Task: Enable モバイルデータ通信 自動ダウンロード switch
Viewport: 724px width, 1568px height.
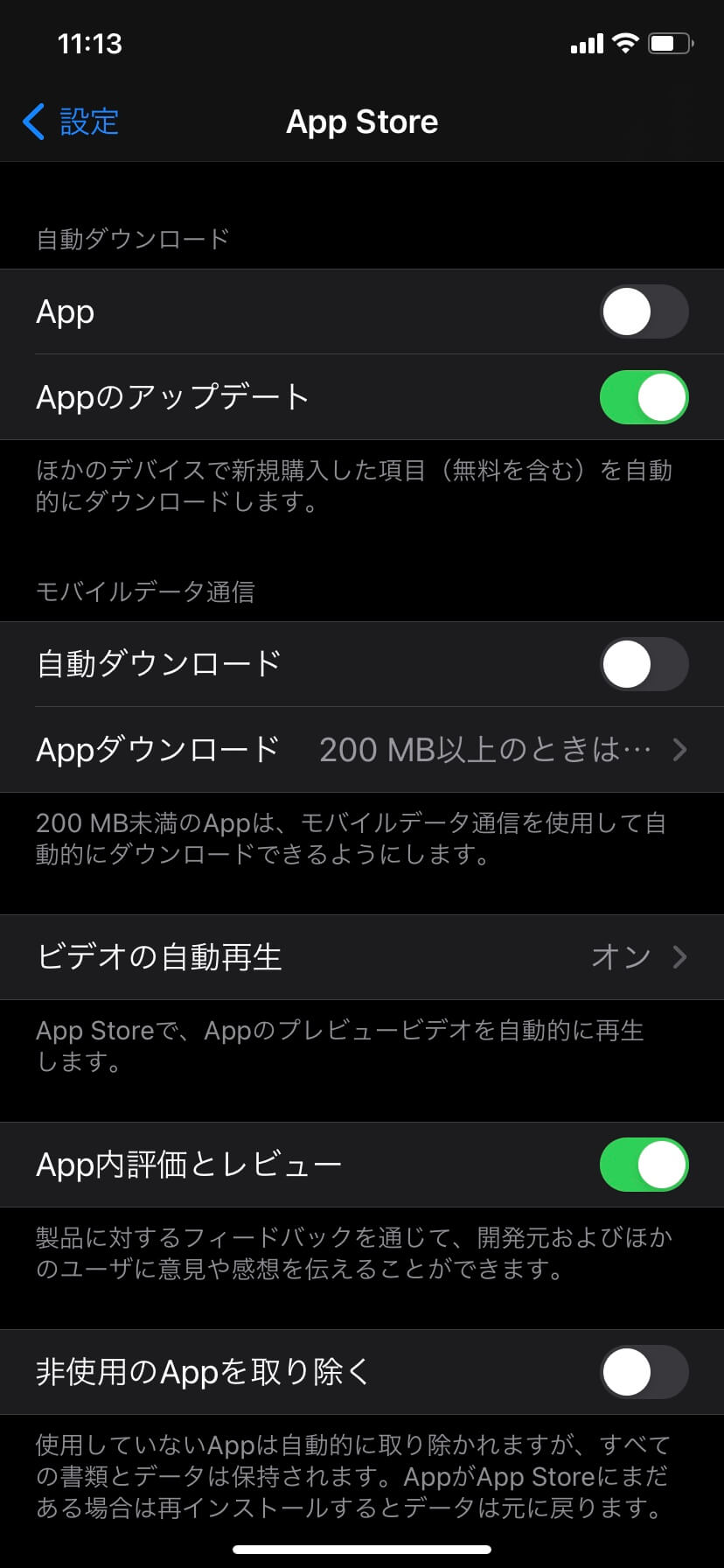Action: point(644,664)
